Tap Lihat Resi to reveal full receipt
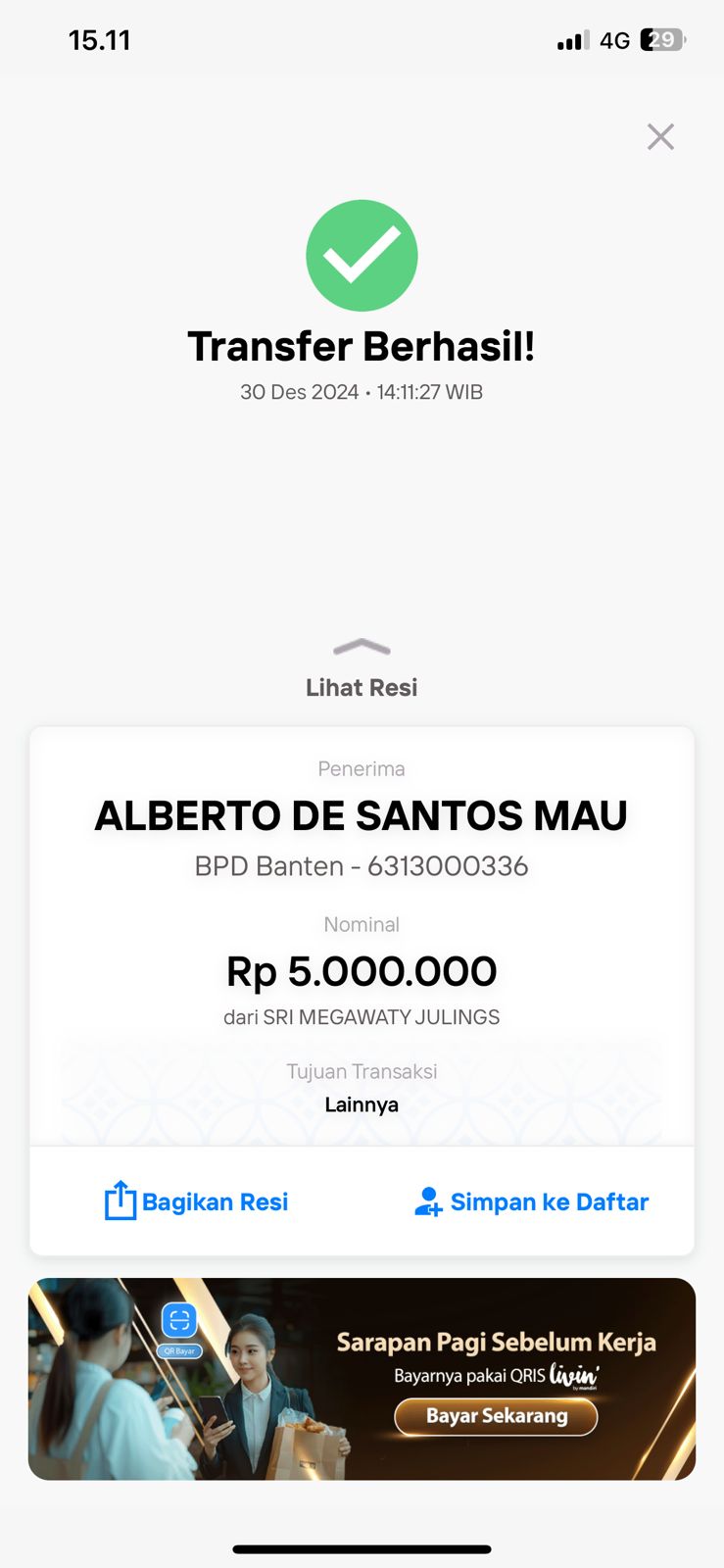This screenshot has width=724, height=1568. click(x=362, y=687)
